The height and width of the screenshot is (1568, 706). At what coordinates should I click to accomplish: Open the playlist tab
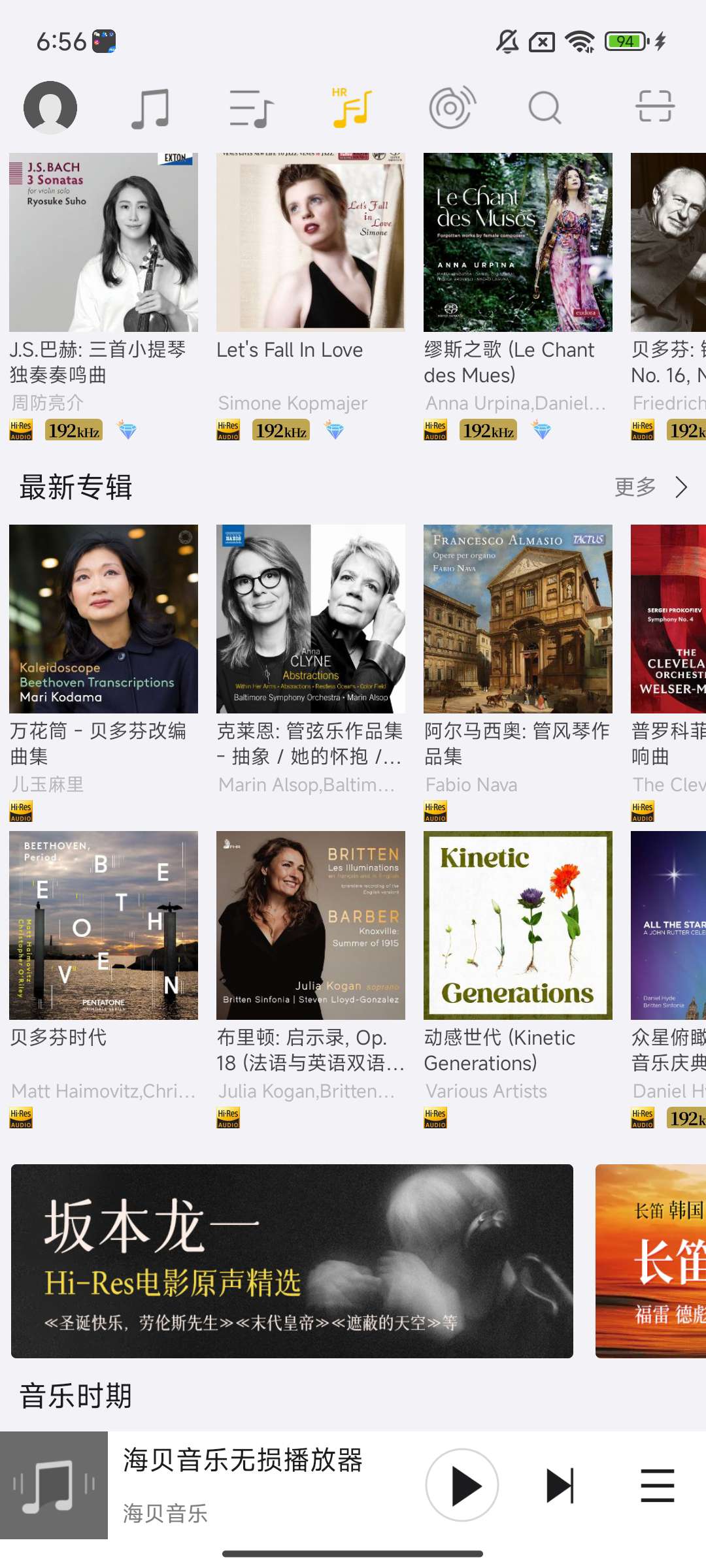[x=251, y=108]
